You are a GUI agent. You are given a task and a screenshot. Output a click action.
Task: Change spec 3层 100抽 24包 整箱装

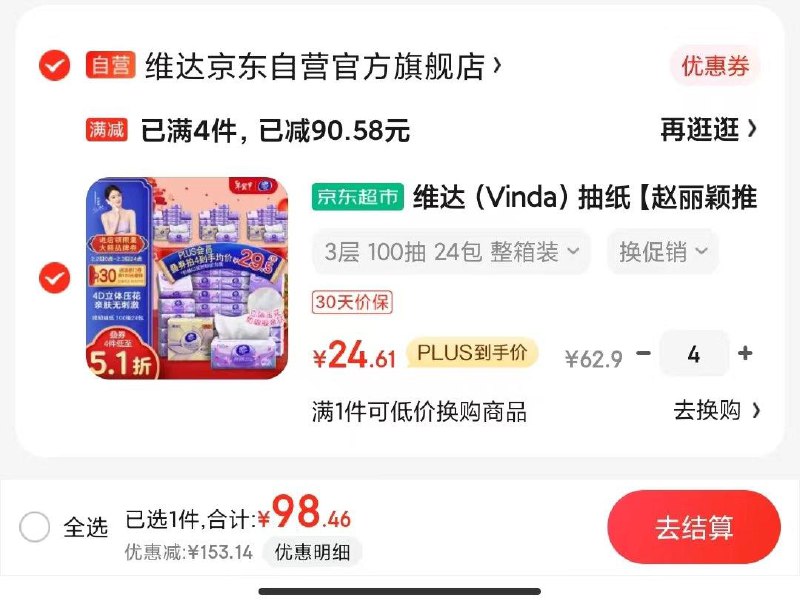pos(451,252)
